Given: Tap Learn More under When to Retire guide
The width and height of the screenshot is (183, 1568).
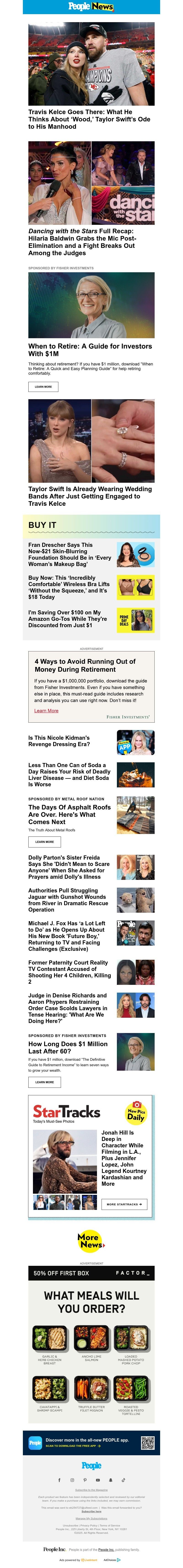Looking at the screenshot, I should (43, 386).
